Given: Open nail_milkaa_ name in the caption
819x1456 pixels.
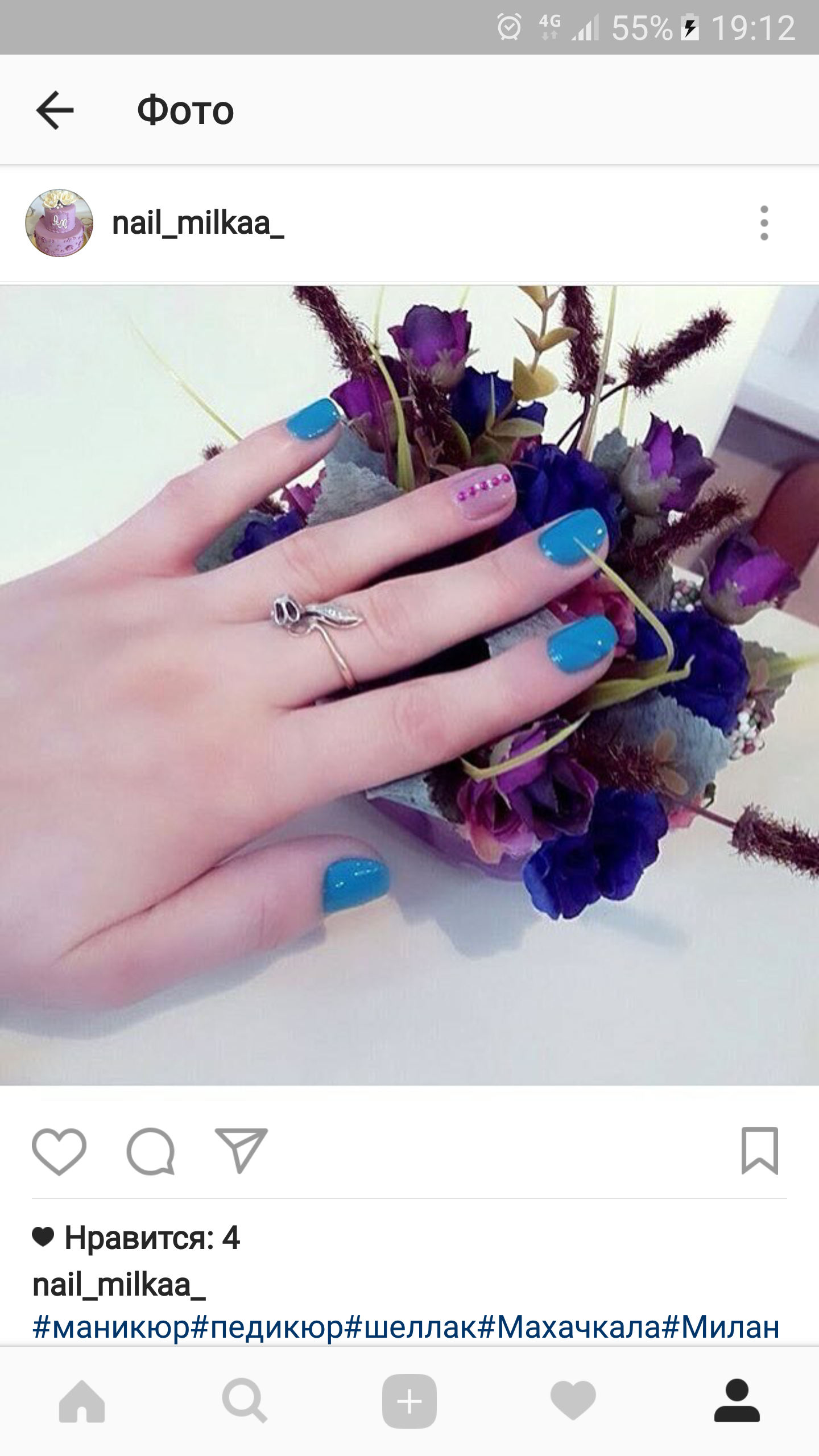Looking at the screenshot, I should [119, 1285].
